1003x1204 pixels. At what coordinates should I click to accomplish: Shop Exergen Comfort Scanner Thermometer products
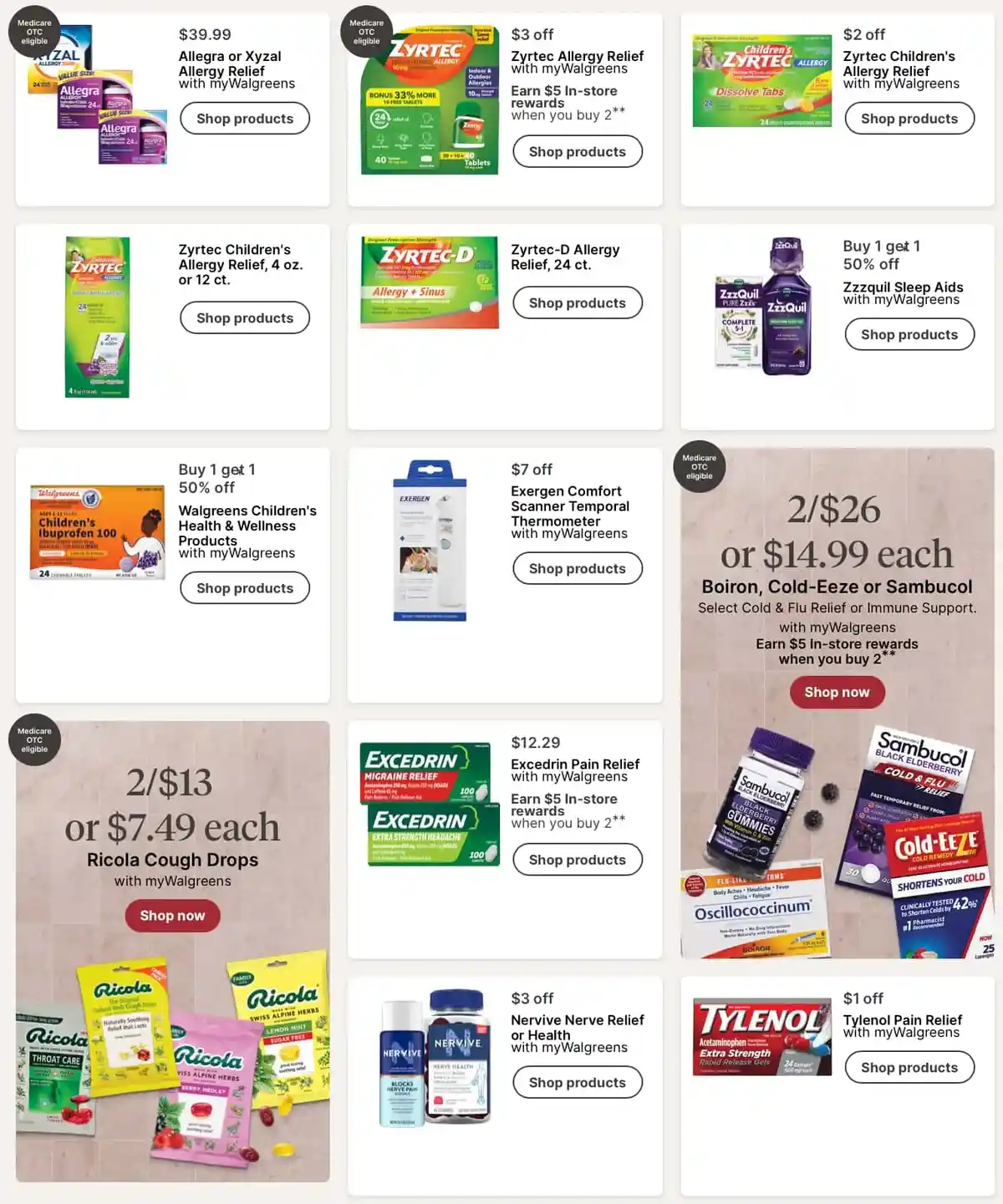click(577, 569)
